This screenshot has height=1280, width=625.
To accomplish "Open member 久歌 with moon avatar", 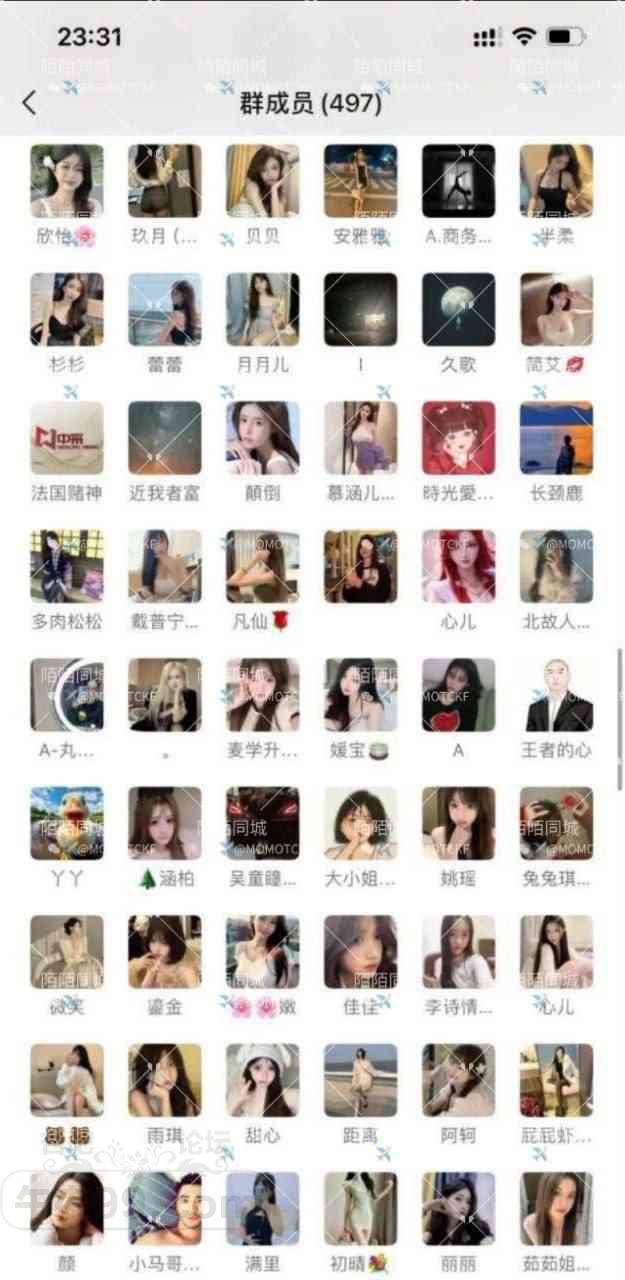I will (x=459, y=310).
